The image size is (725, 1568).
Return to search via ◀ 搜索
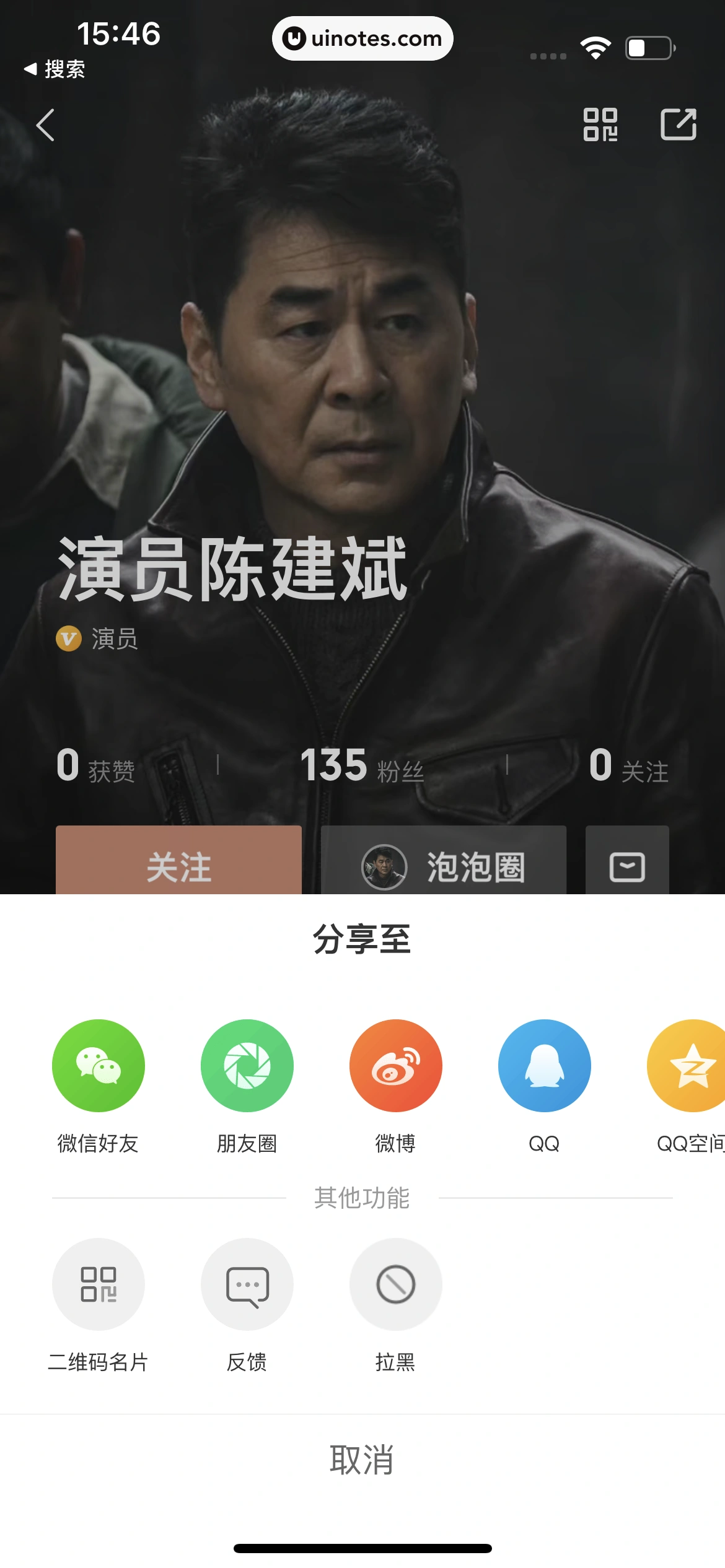pyautogui.click(x=55, y=70)
